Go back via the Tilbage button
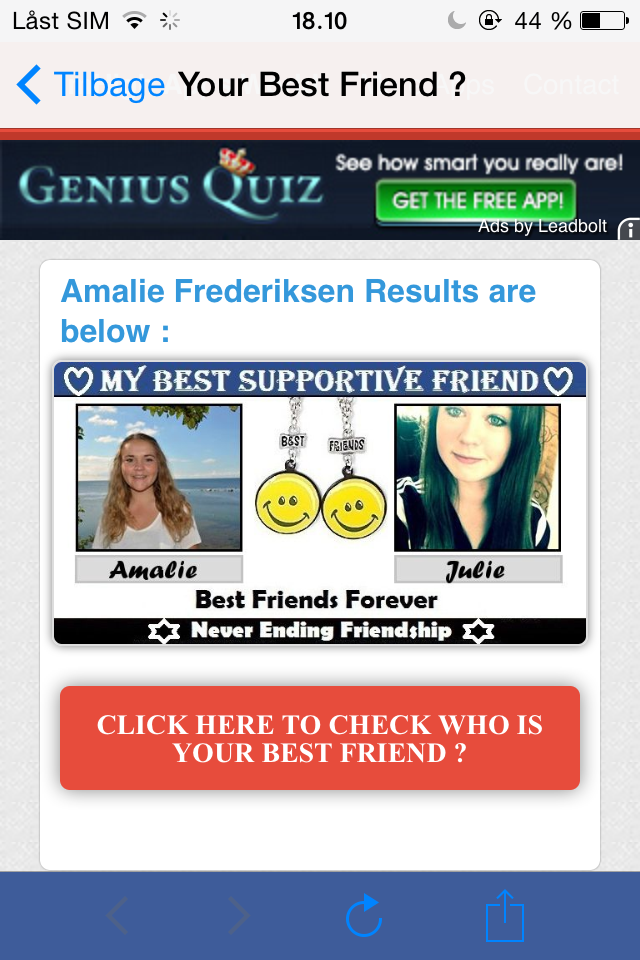This screenshot has width=640, height=960. (x=90, y=85)
